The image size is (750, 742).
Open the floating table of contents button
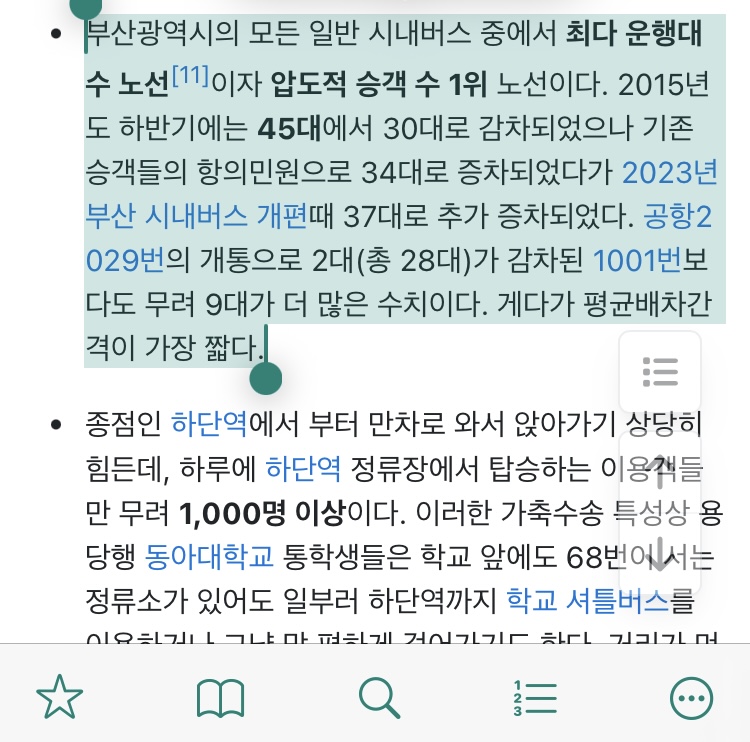tap(660, 371)
